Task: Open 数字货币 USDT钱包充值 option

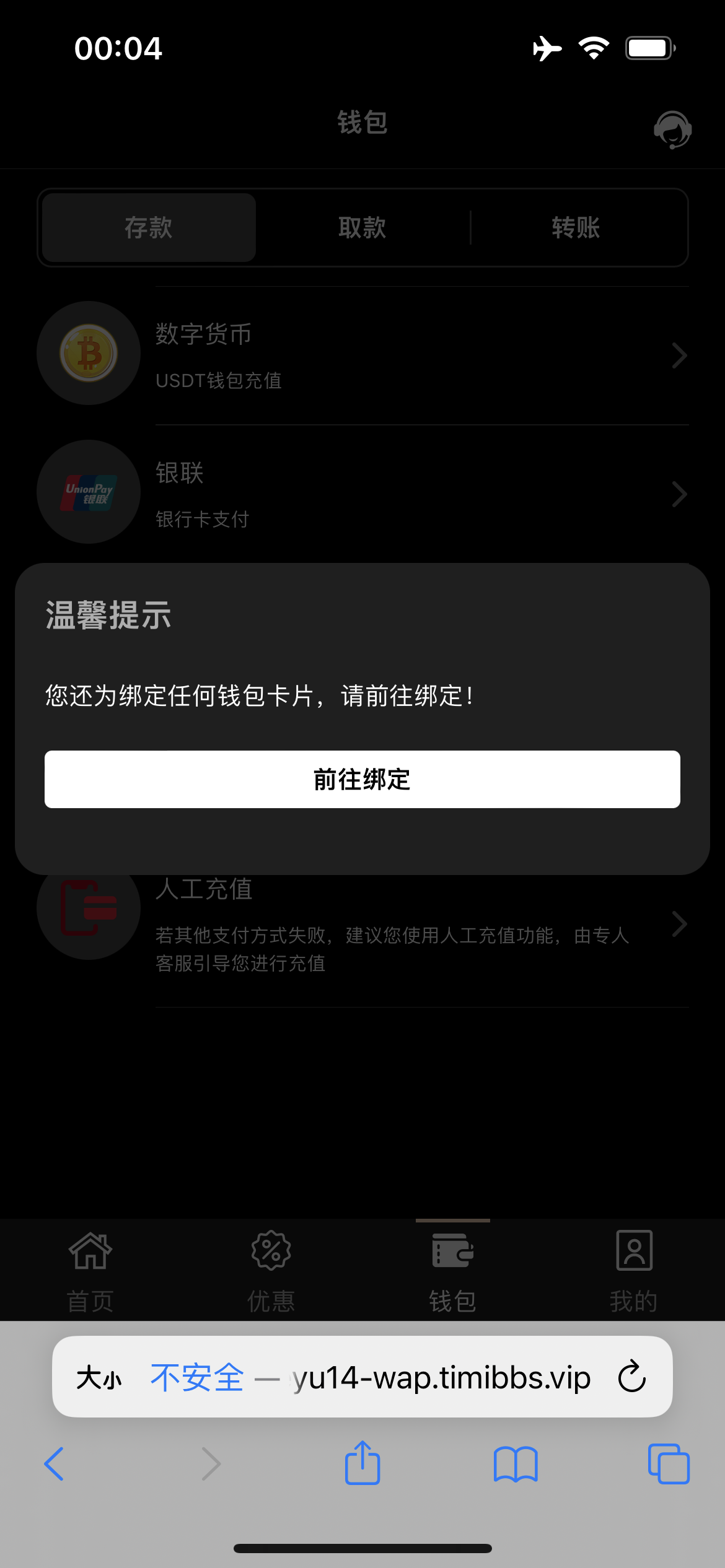Action: 362,355
